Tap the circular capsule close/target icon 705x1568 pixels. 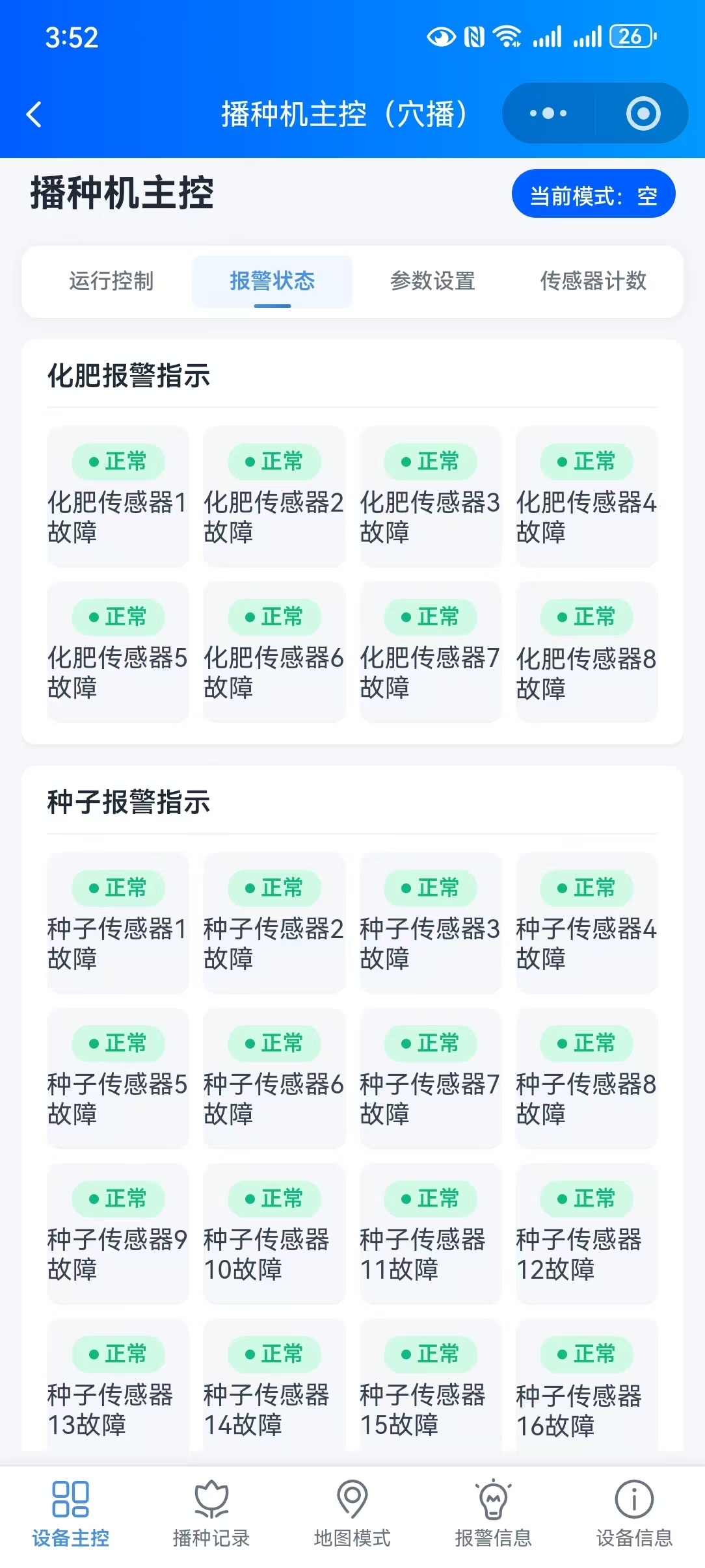point(641,112)
